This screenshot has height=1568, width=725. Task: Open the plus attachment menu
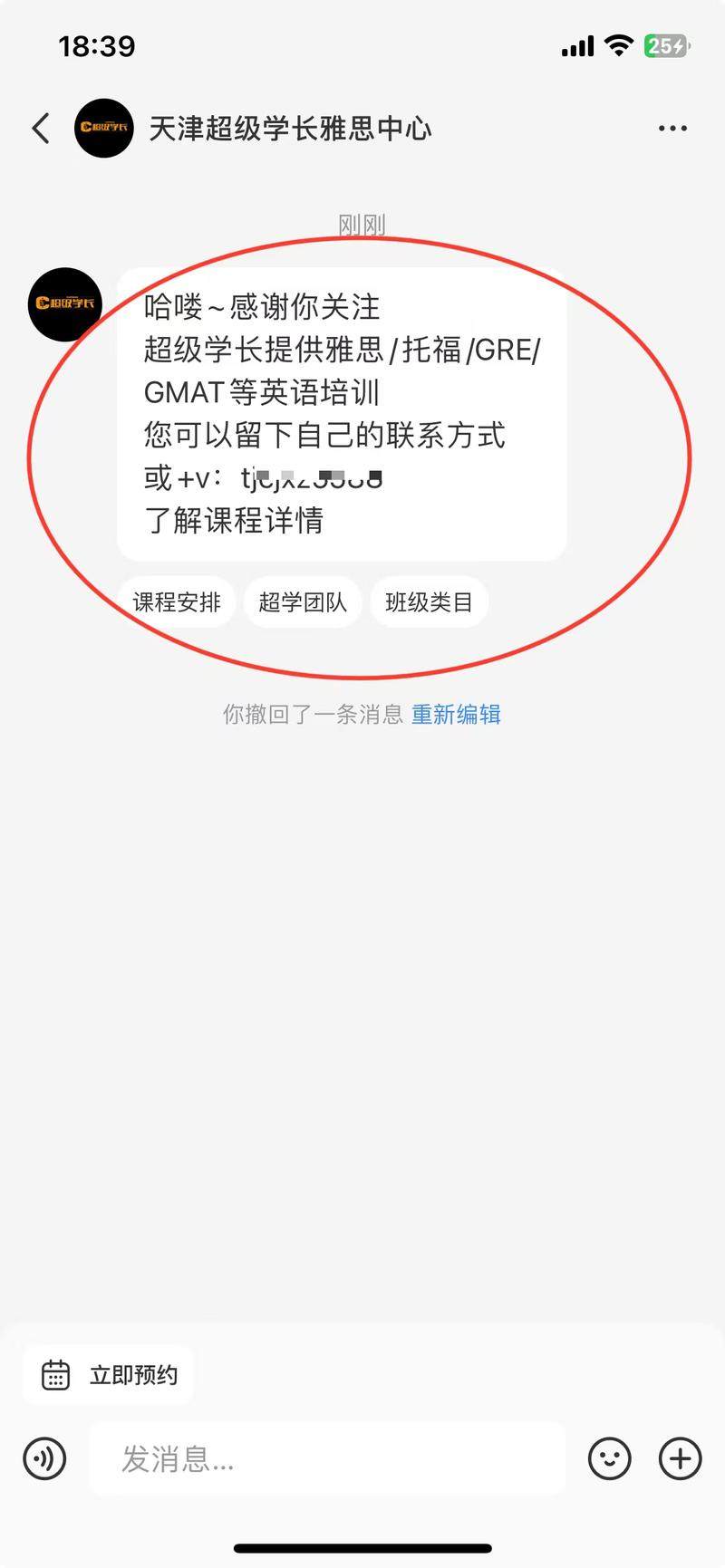click(680, 1458)
